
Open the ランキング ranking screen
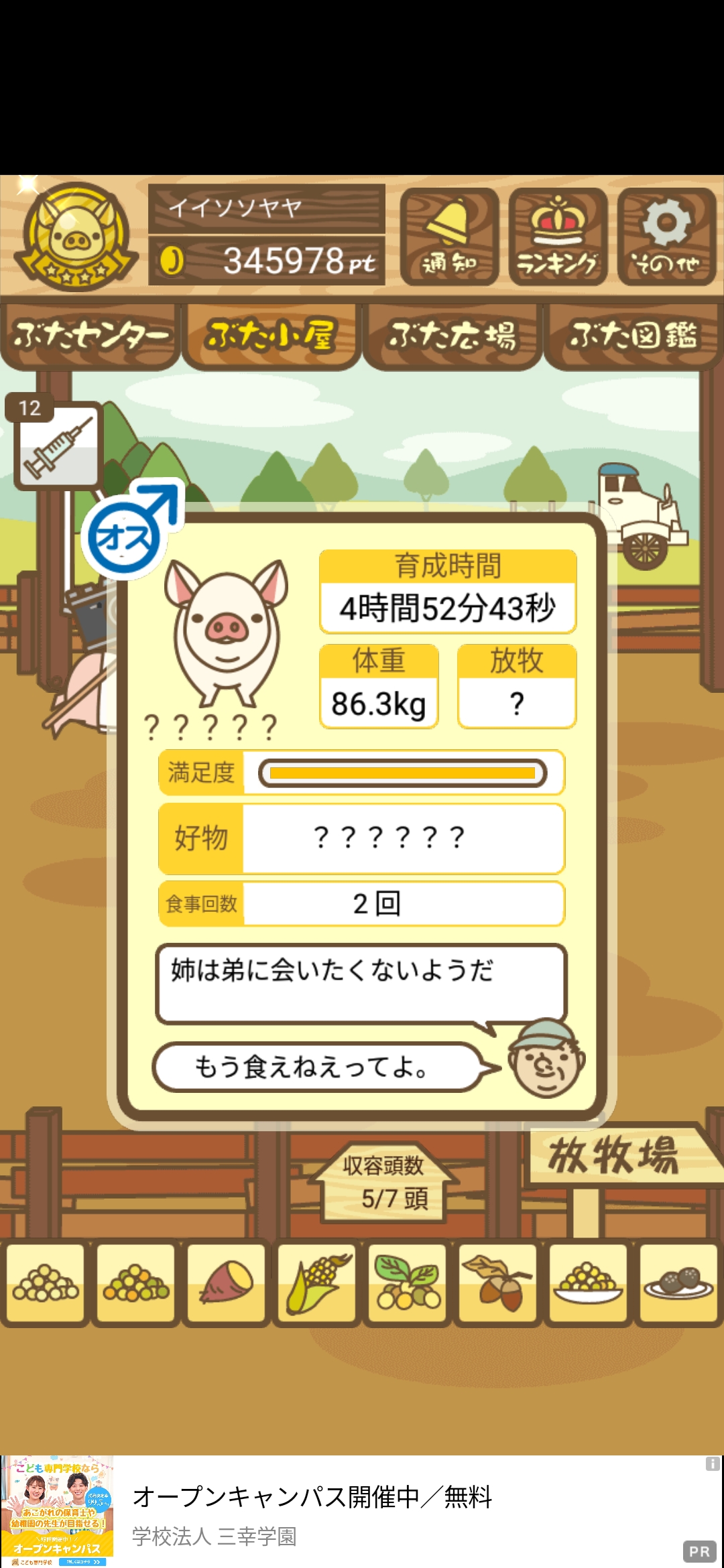(x=558, y=237)
